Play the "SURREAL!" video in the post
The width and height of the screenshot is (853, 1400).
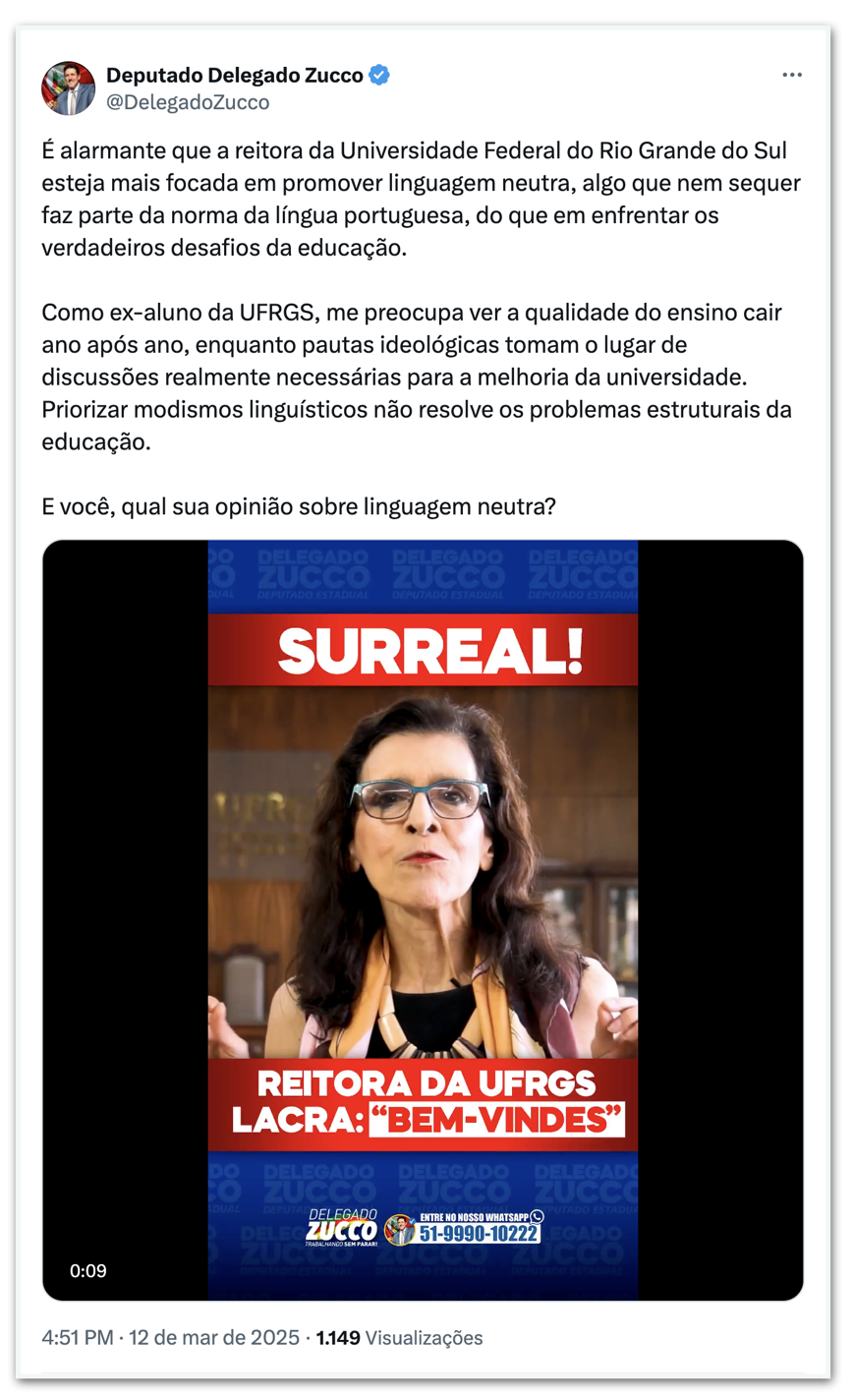pos(423,919)
